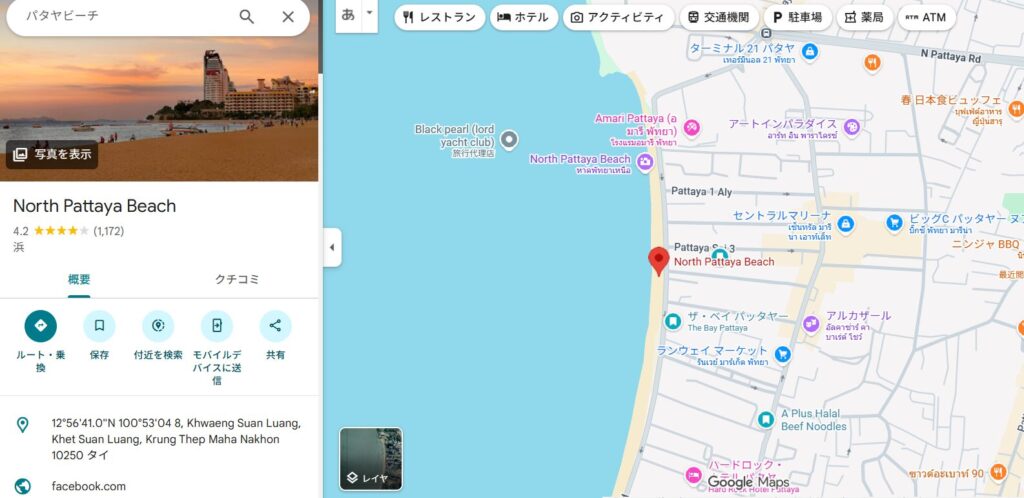
Task: Collapse the side panel arrow
Action: (x=332, y=248)
